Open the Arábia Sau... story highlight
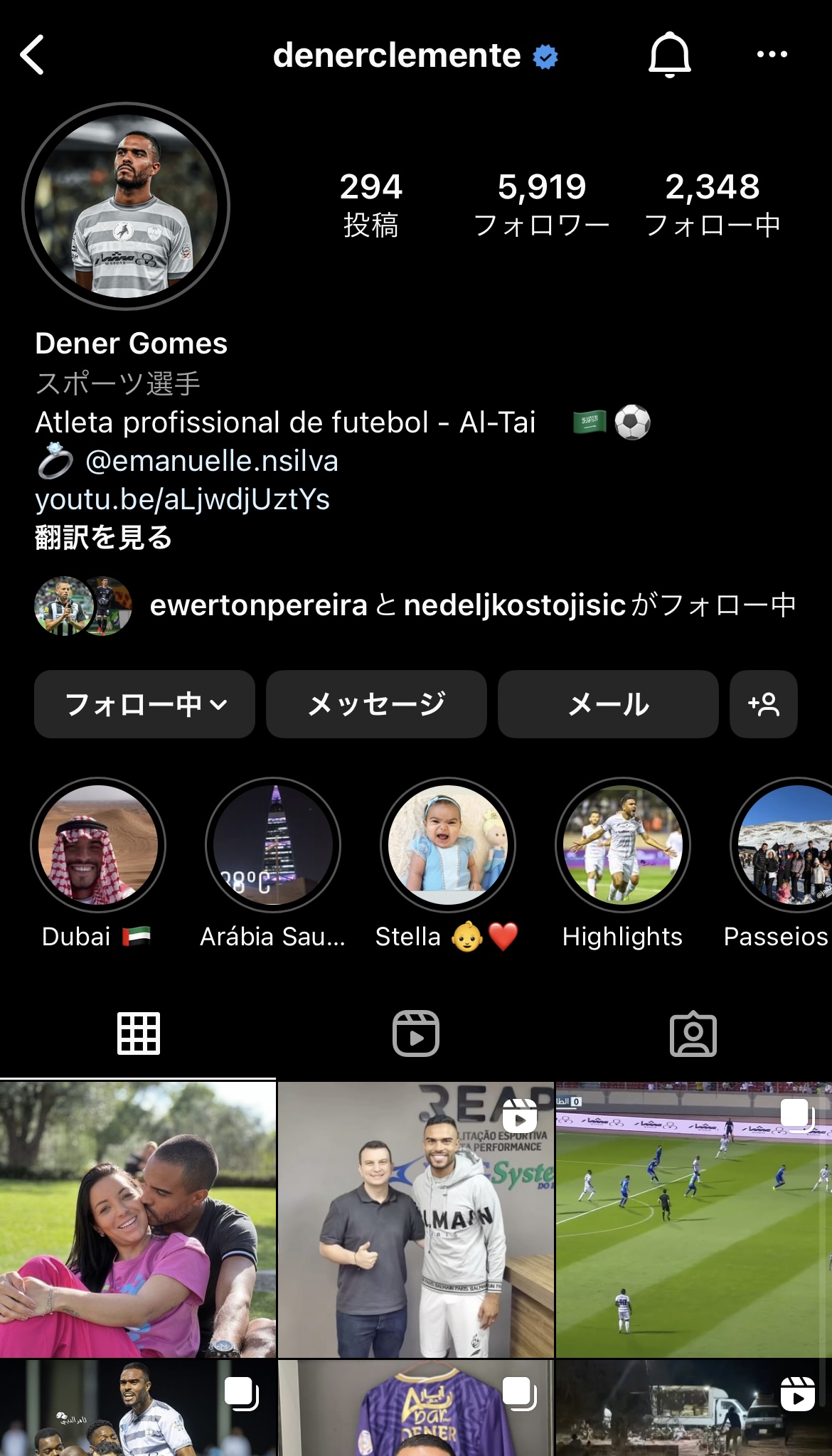The image size is (832, 1456). (273, 845)
